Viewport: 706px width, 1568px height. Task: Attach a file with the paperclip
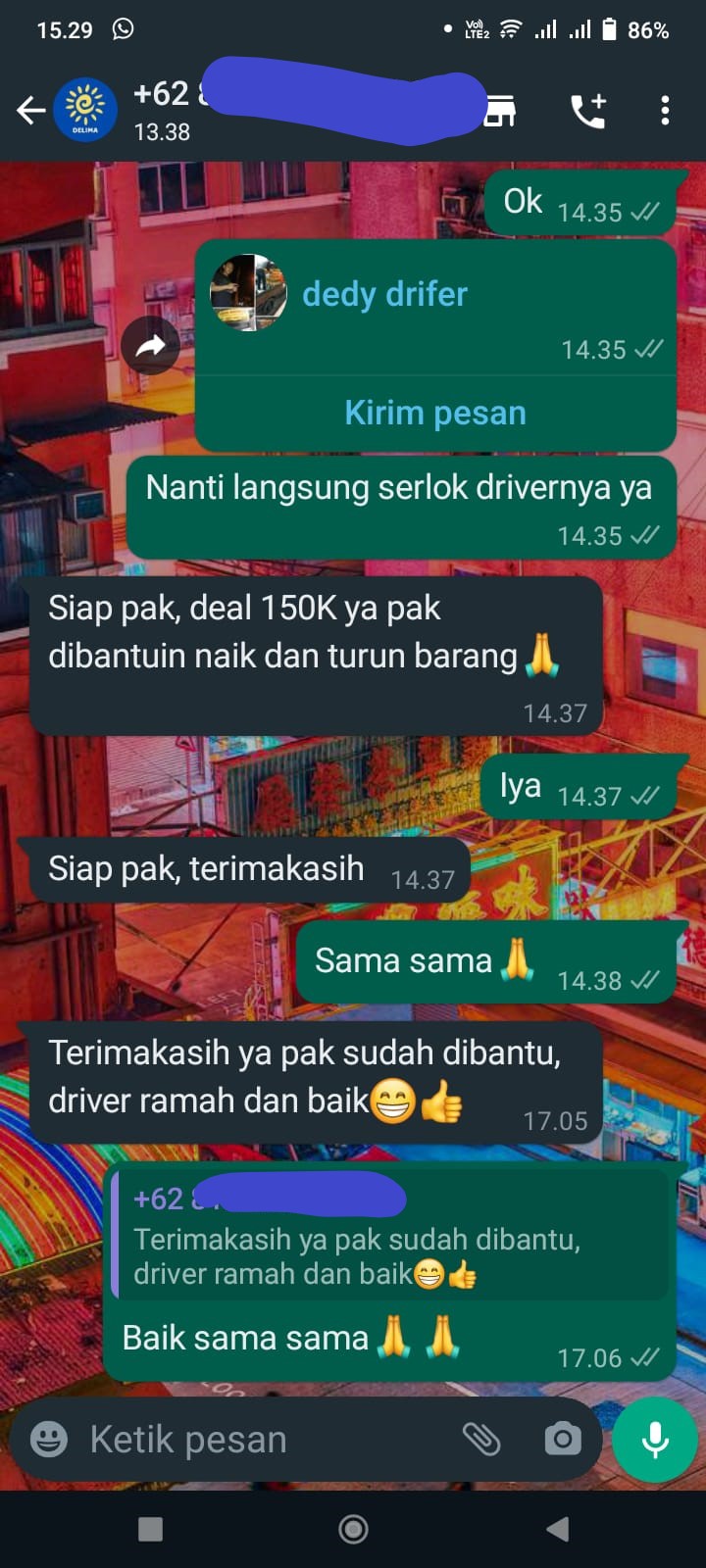[481, 1439]
